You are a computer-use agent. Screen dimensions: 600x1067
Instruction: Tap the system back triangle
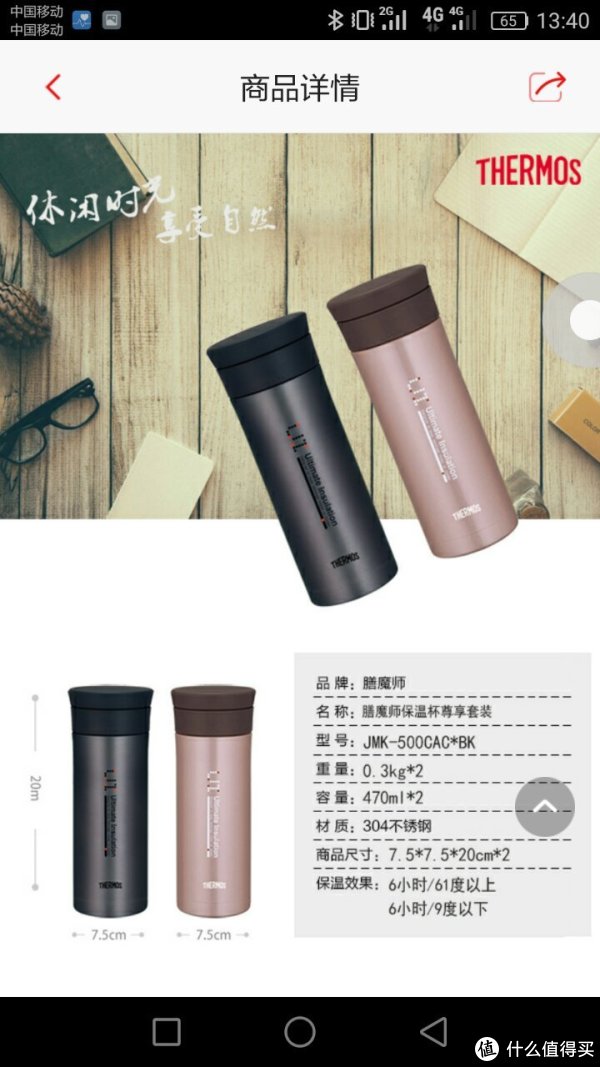coord(434,1032)
